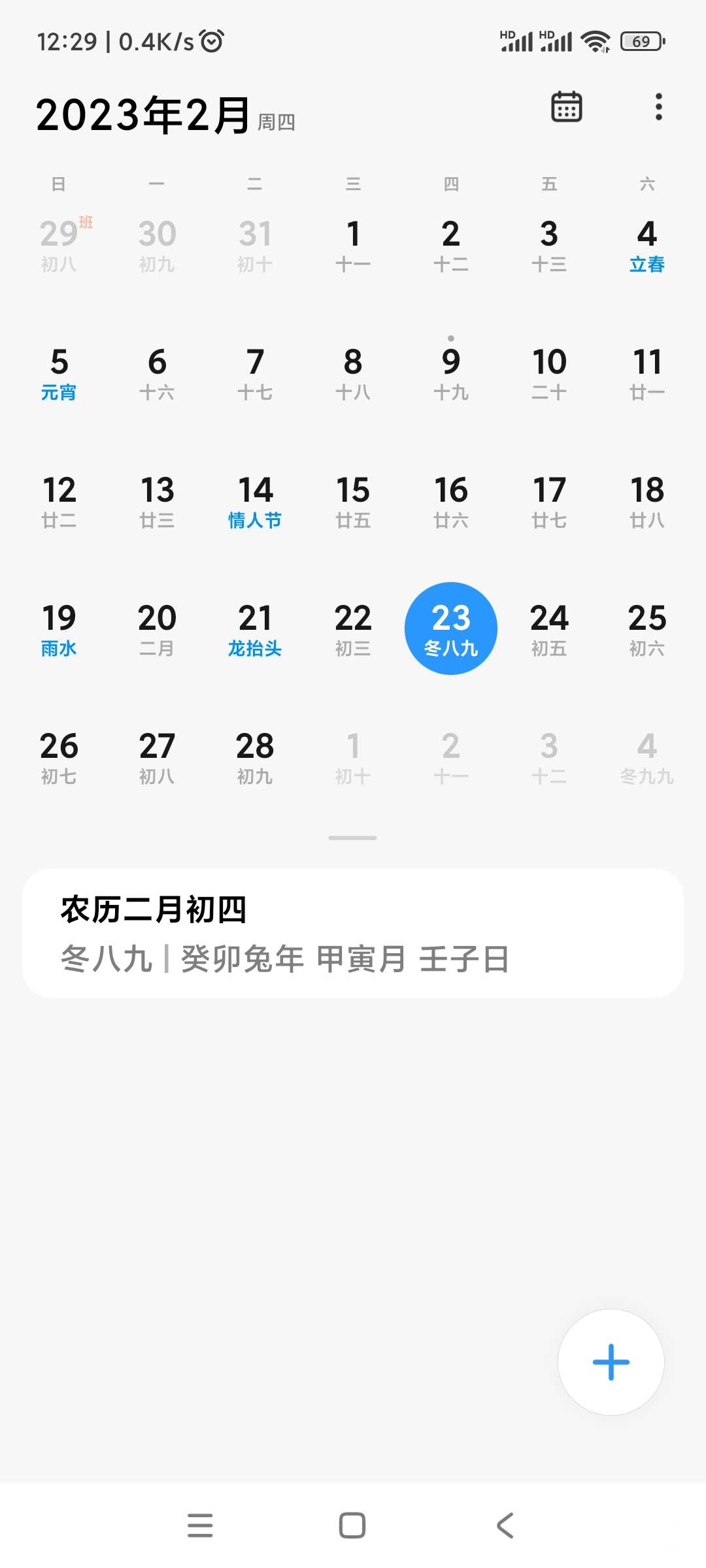Tap the calendar collapse handle bar
Image resolution: width=706 pixels, height=1568 pixels.
click(x=353, y=838)
